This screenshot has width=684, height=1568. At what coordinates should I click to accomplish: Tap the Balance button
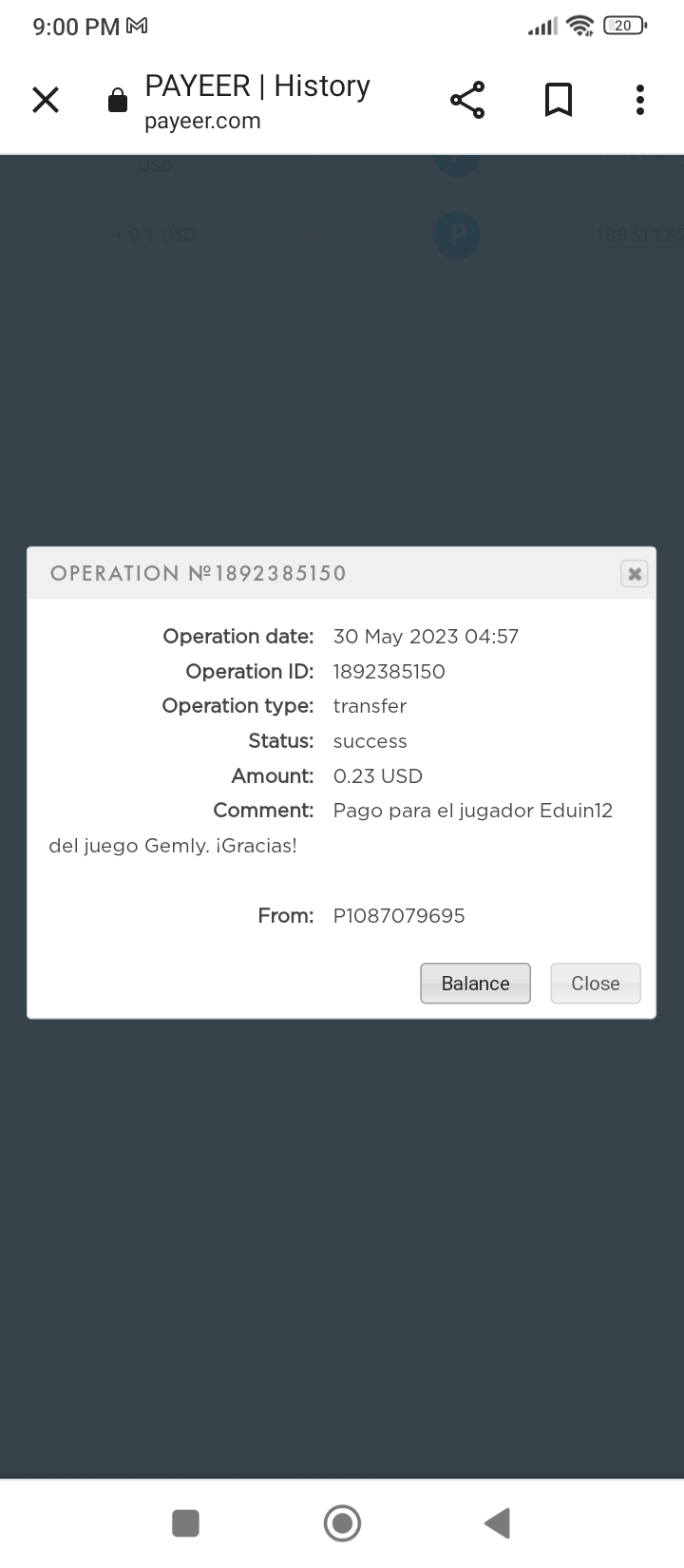point(475,984)
